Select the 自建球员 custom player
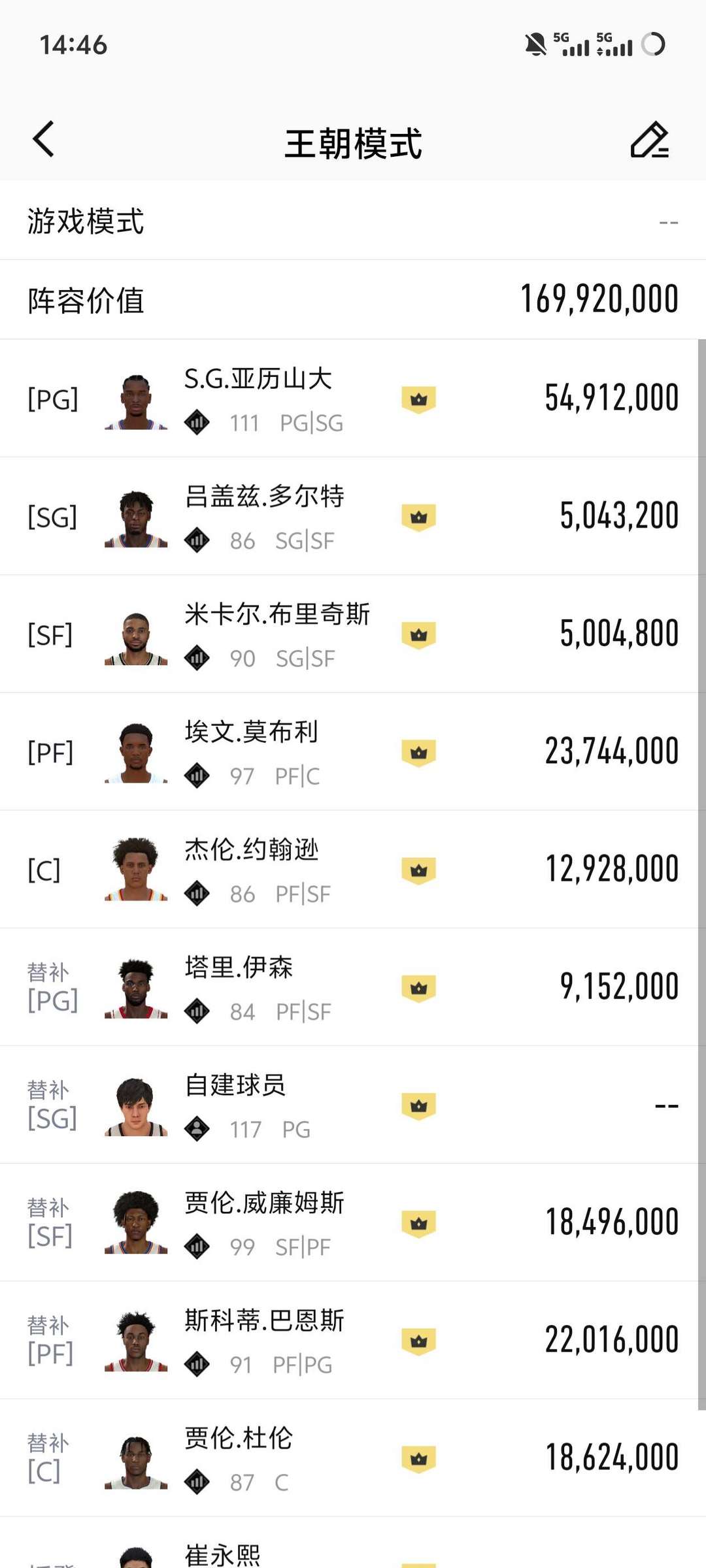The width and height of the screenshot is (706, 1568). pyautogui.click(x=353, y=1105)
